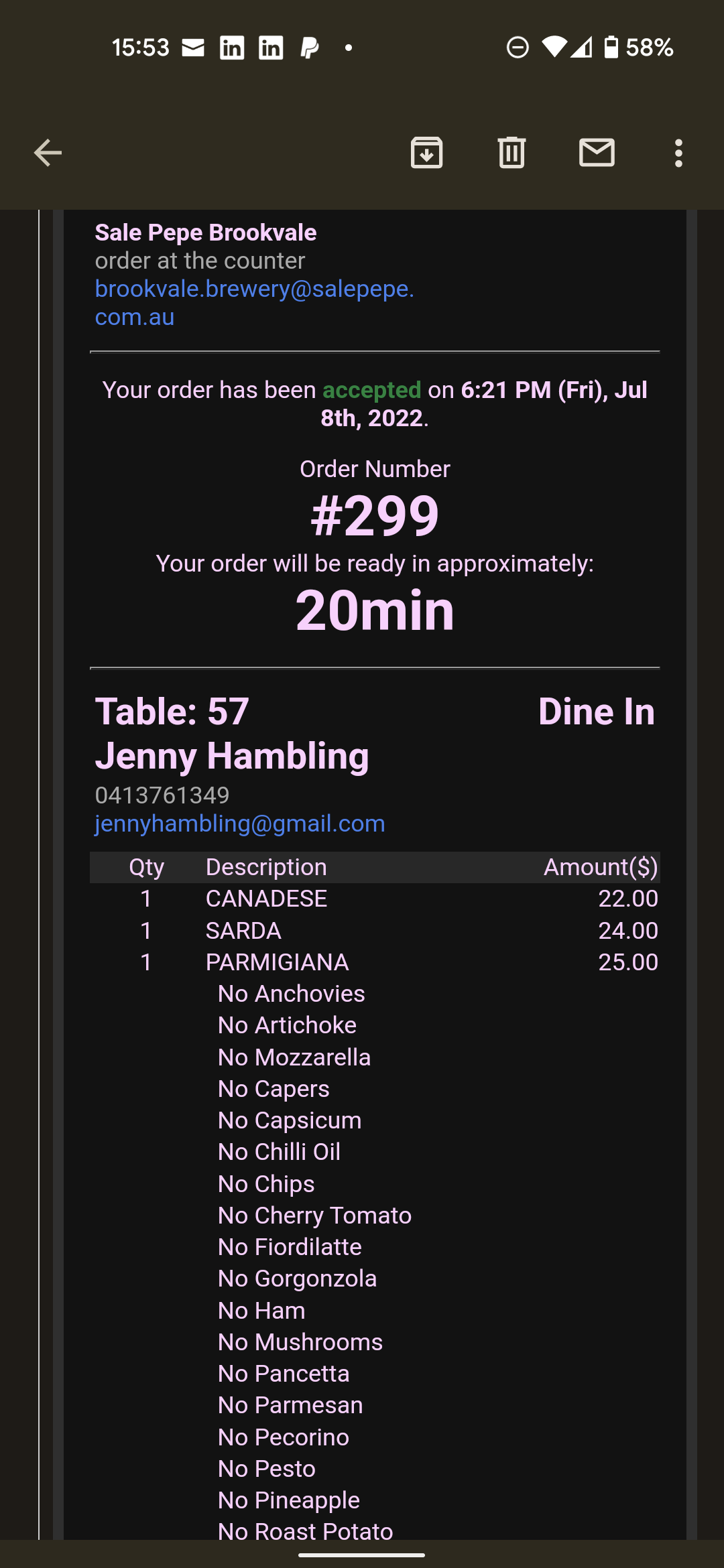Image resolution: width=724 pixels, height=1568 pixels.
Task: Go back to the inbox
Action: 48,153
